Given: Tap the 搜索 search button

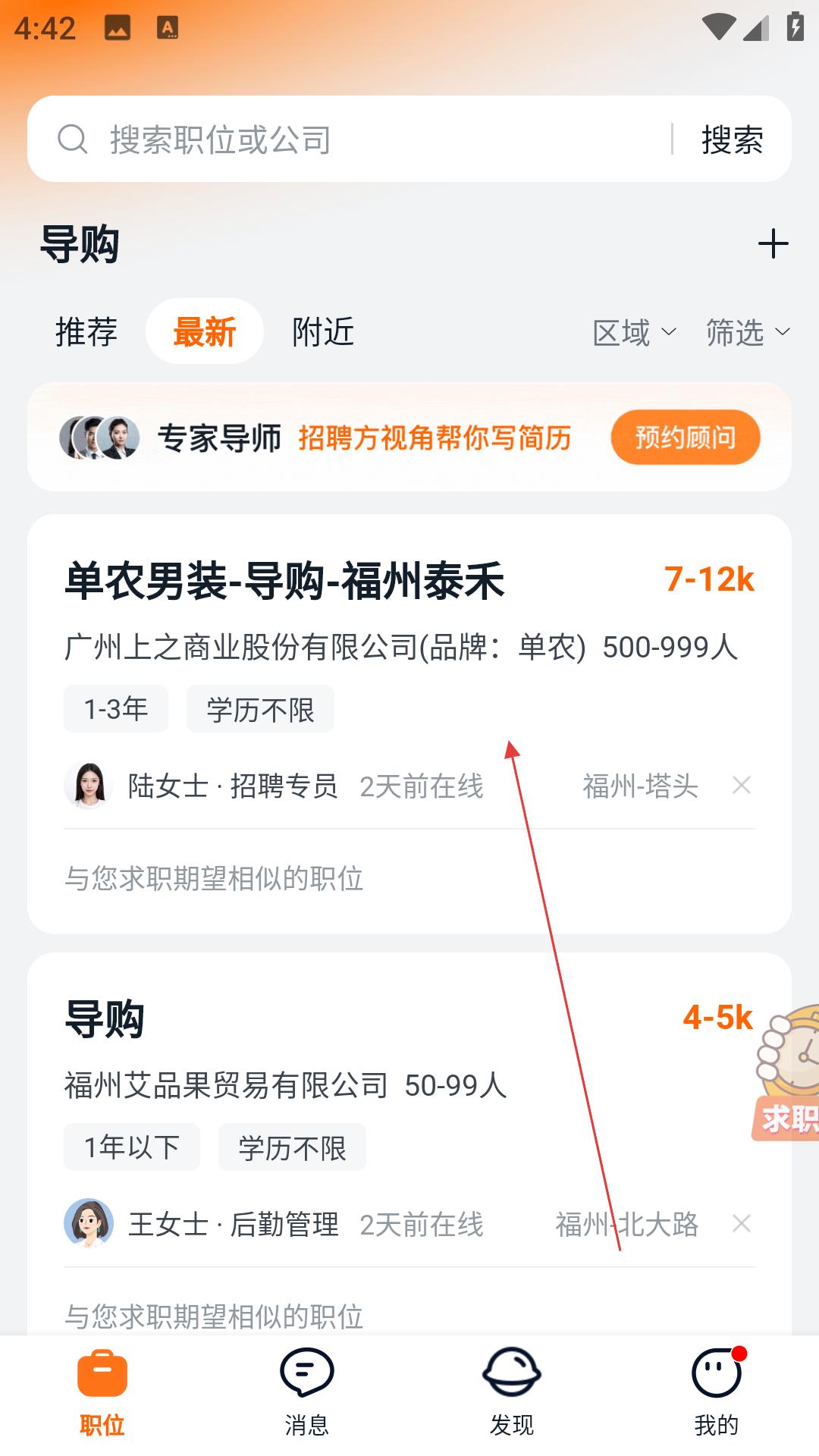Looking at the screenshot, I should pos(731,140).
